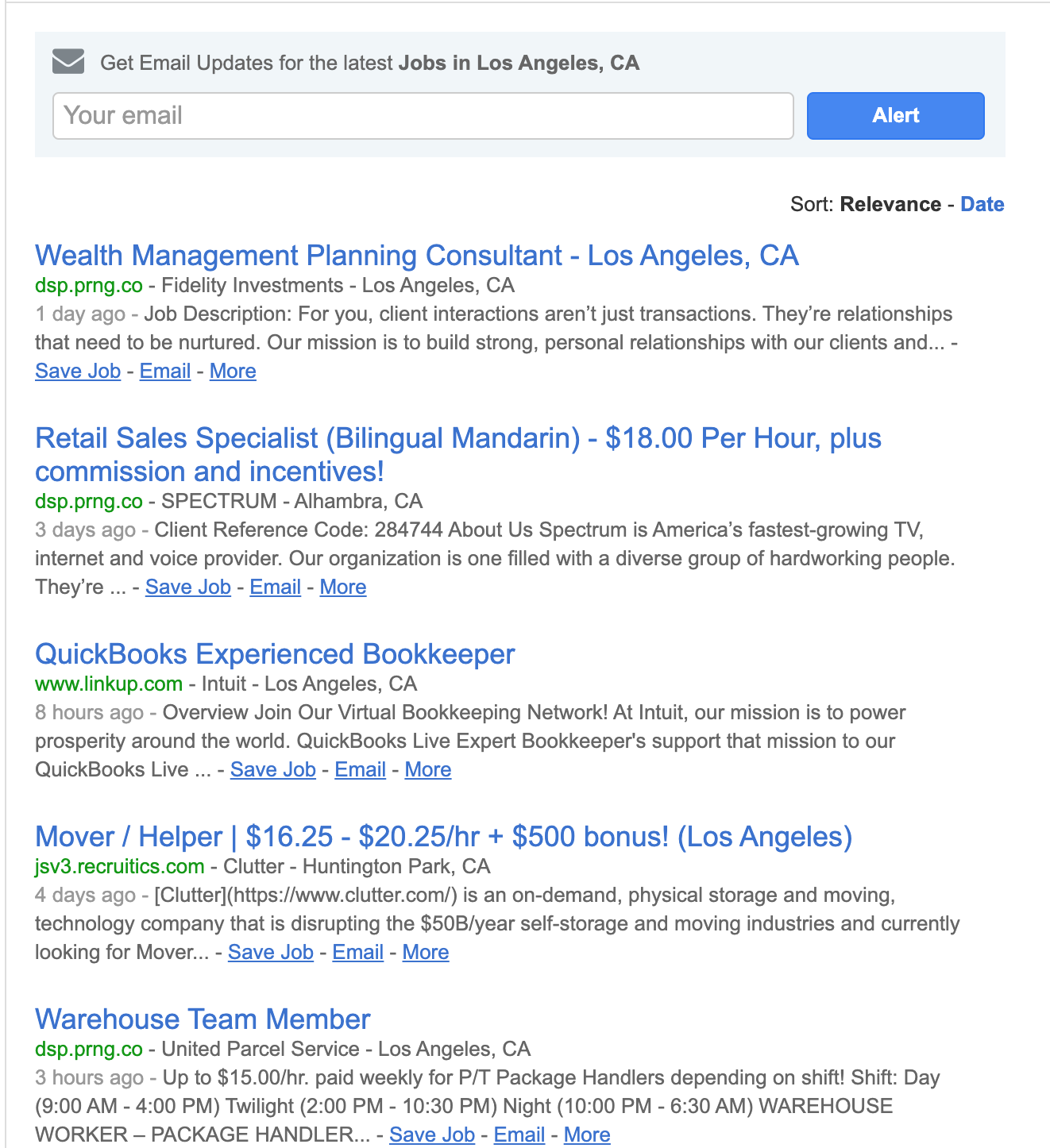The image size is (1050, 1148).
Task: Focus the Your email input field
Action: (x=423, y=116)
